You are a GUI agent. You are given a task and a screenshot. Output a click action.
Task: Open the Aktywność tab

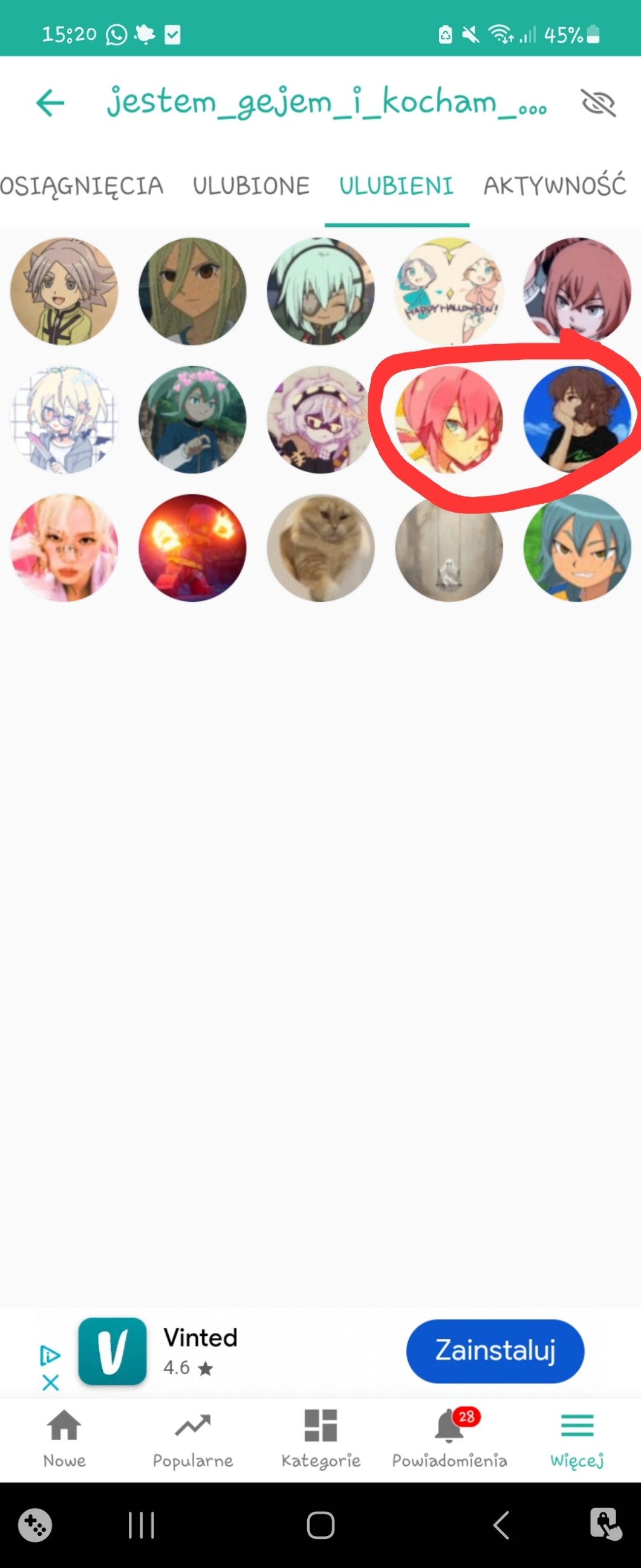point(554,186)
